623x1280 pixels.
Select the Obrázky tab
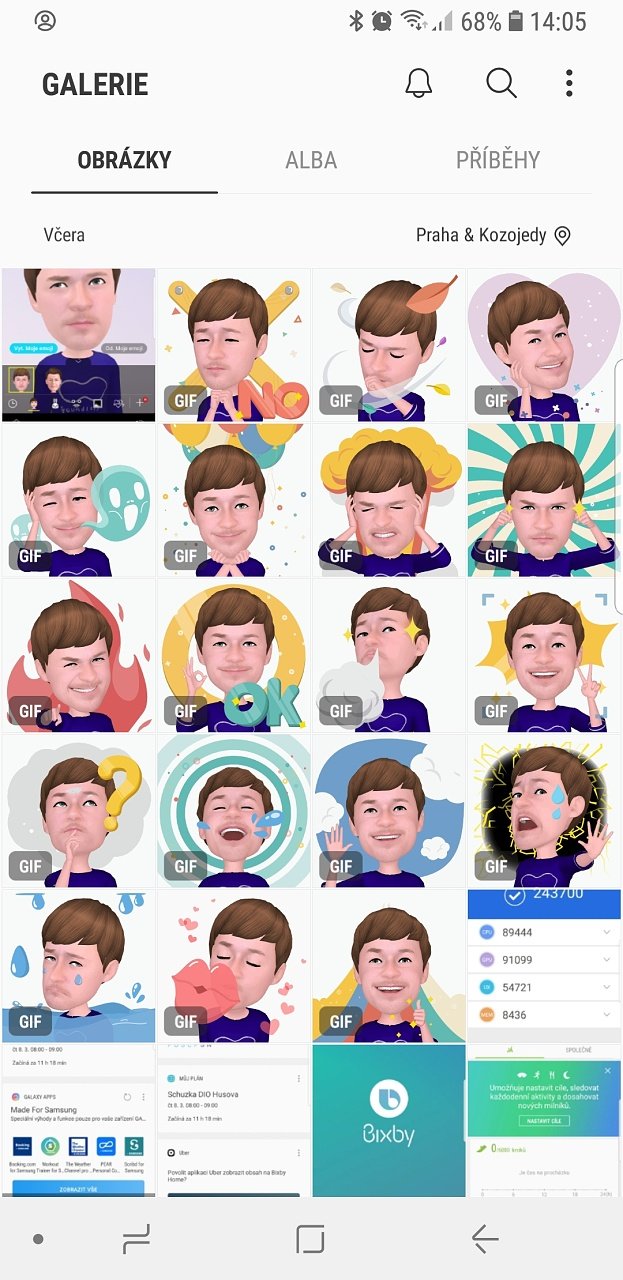pyautogui.click(x=124, y=160)
